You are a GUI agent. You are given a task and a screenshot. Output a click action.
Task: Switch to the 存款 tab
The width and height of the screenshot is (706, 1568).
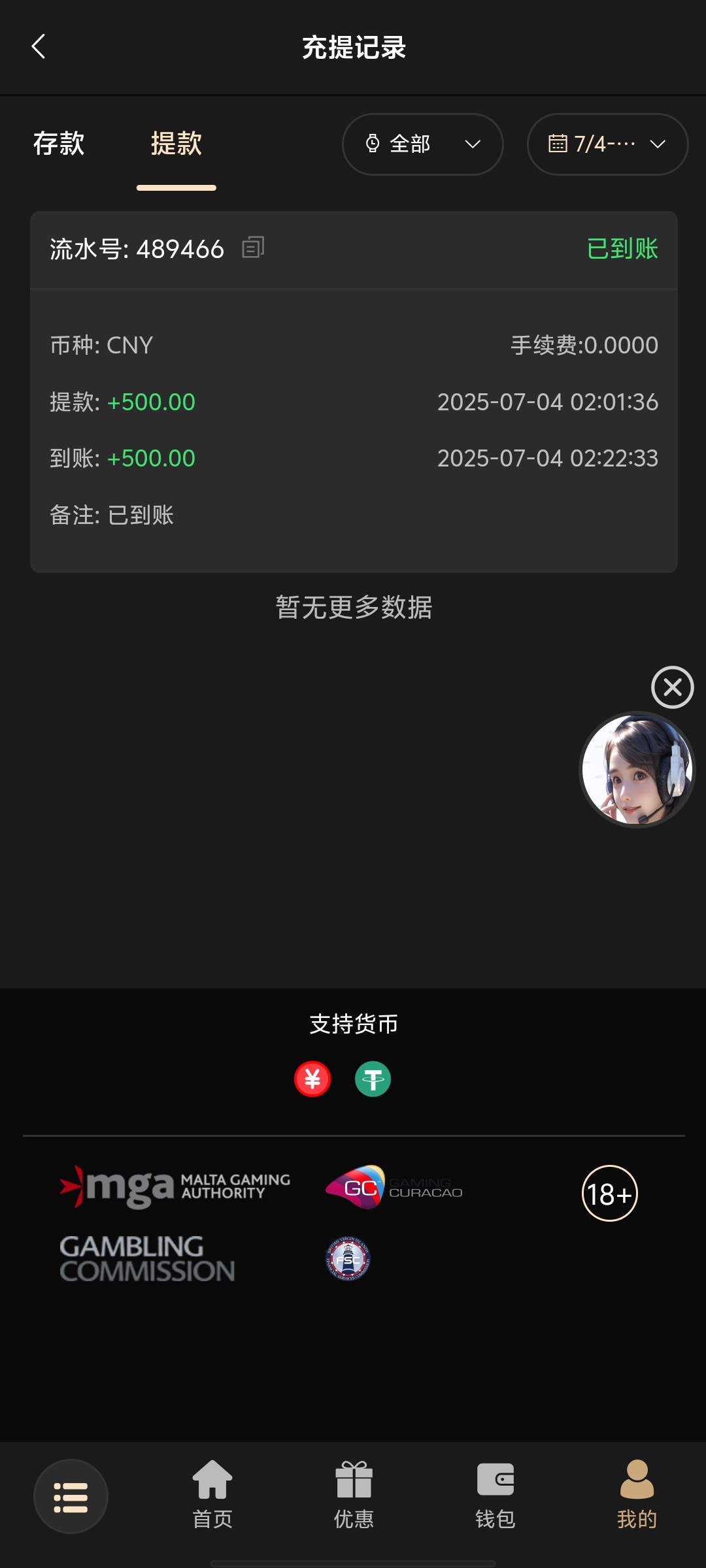pyautogui.click(x=59, y=144)
